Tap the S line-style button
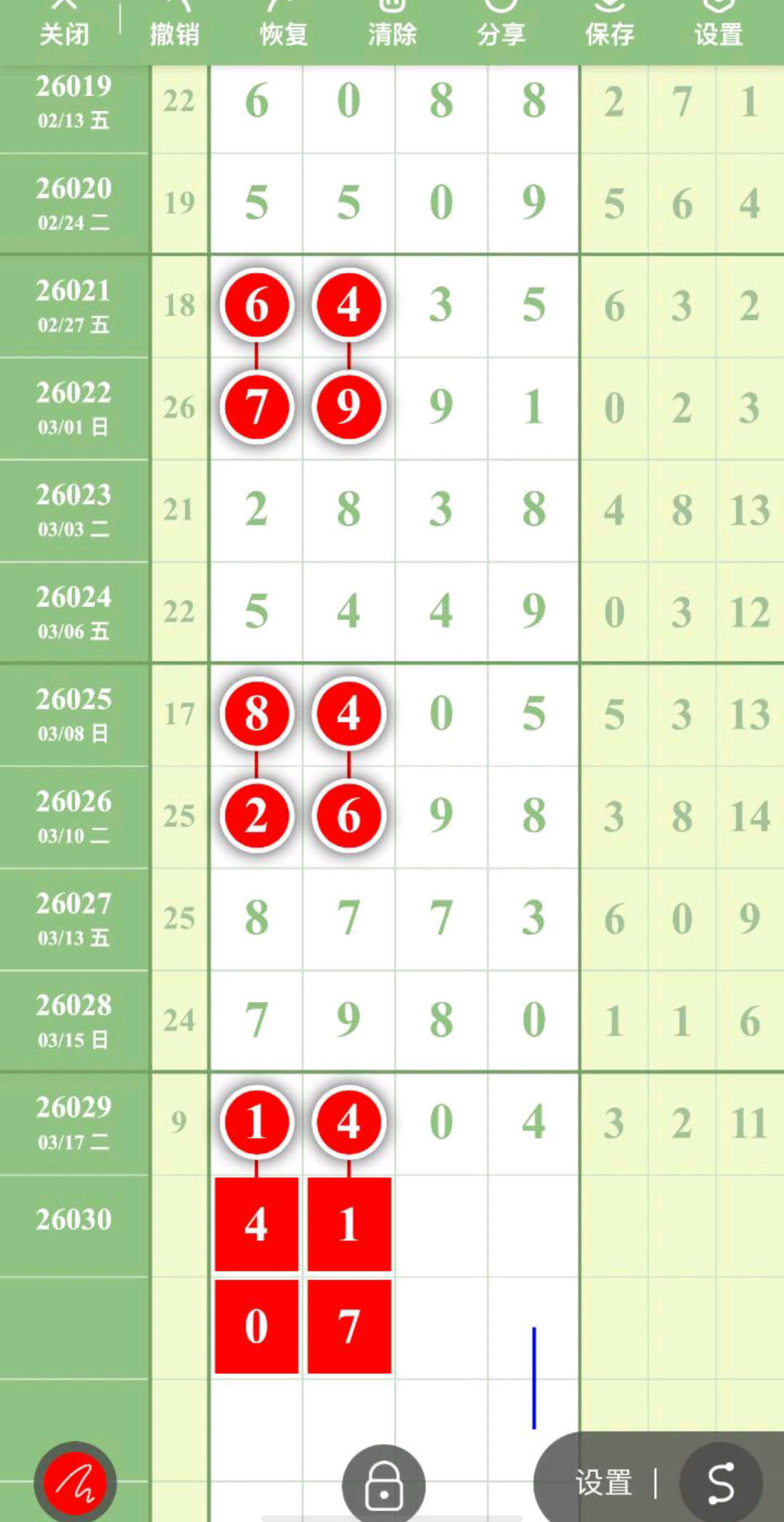This screenshot has height=1522, width=784. [721, 1483]
